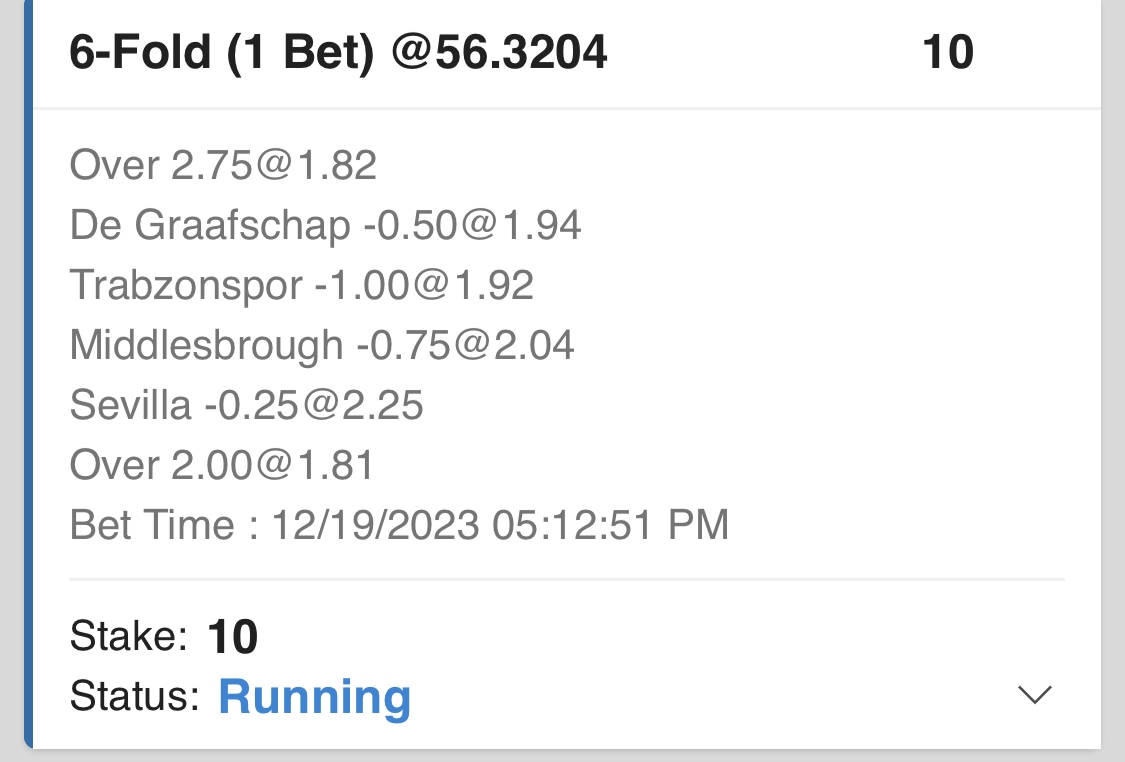
Task: Expand the 6-Fold bet details chevron
Action: [x=1034, y=695]
